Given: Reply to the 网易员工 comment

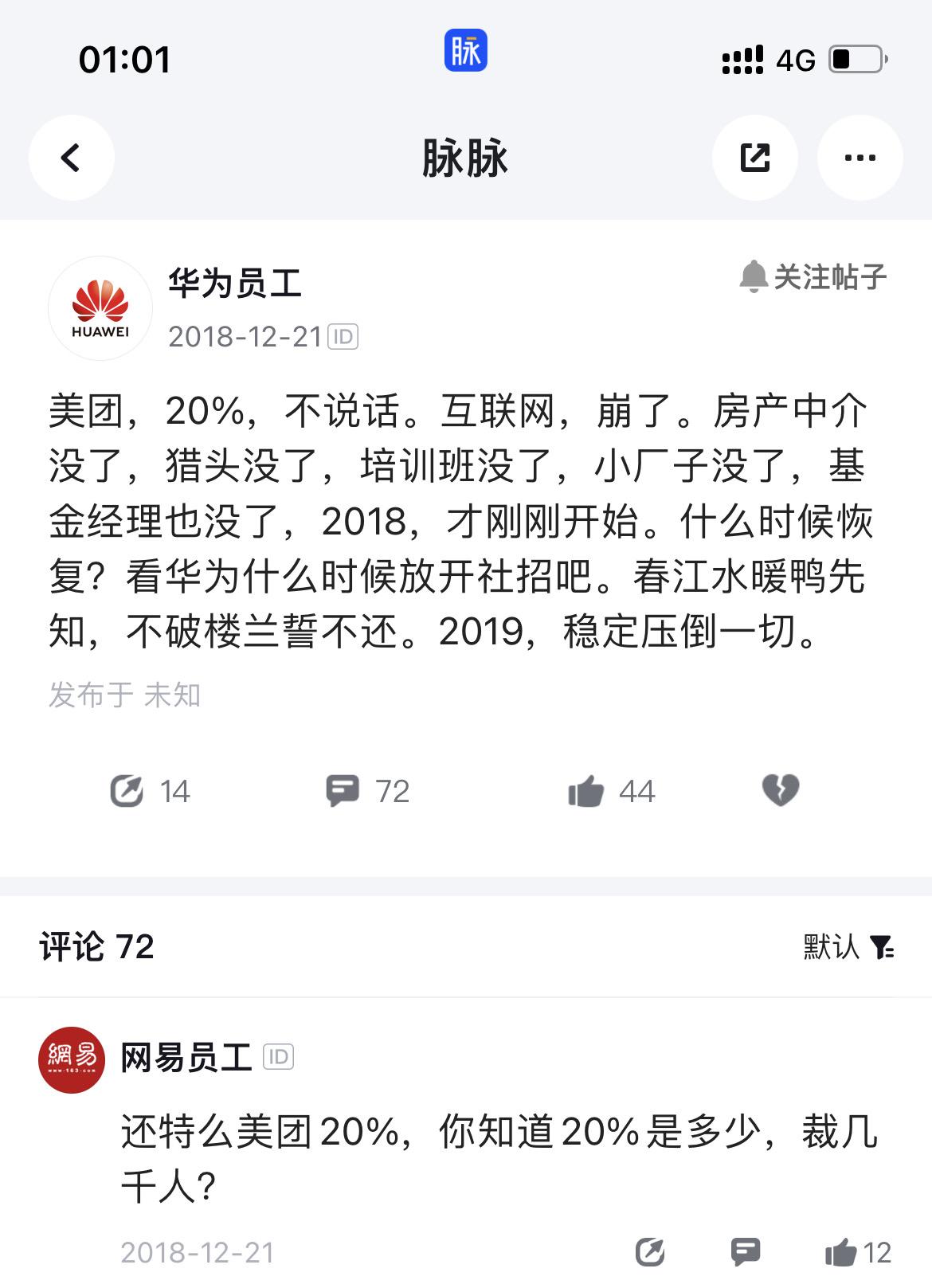Looking at the screenshot, I should [746, 1252].
